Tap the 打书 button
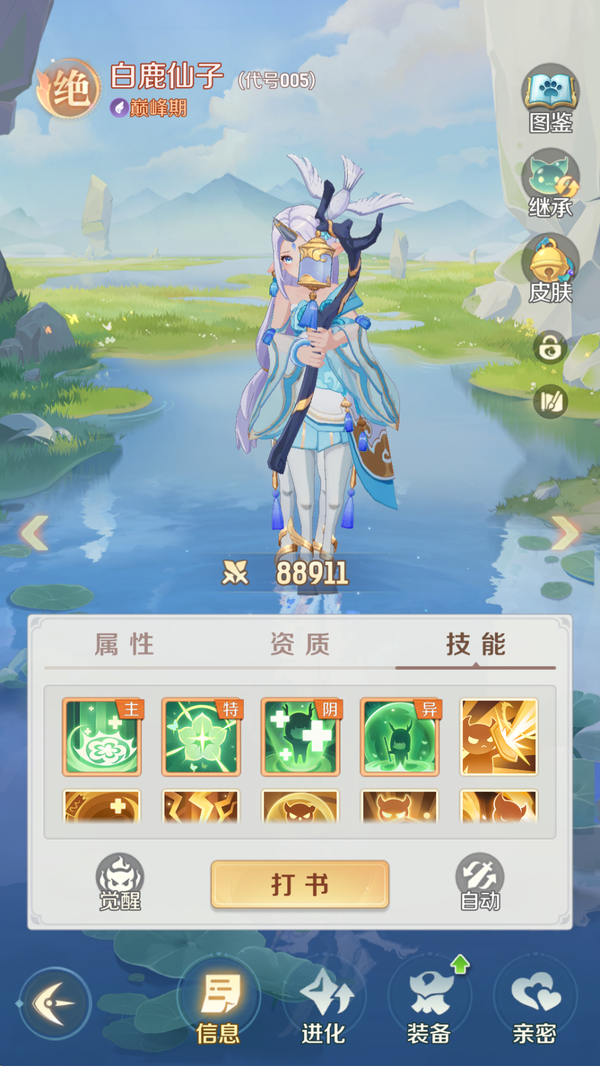Image resolution: width=600 pixels, height=1066 pixels. (x=300, y=885)
